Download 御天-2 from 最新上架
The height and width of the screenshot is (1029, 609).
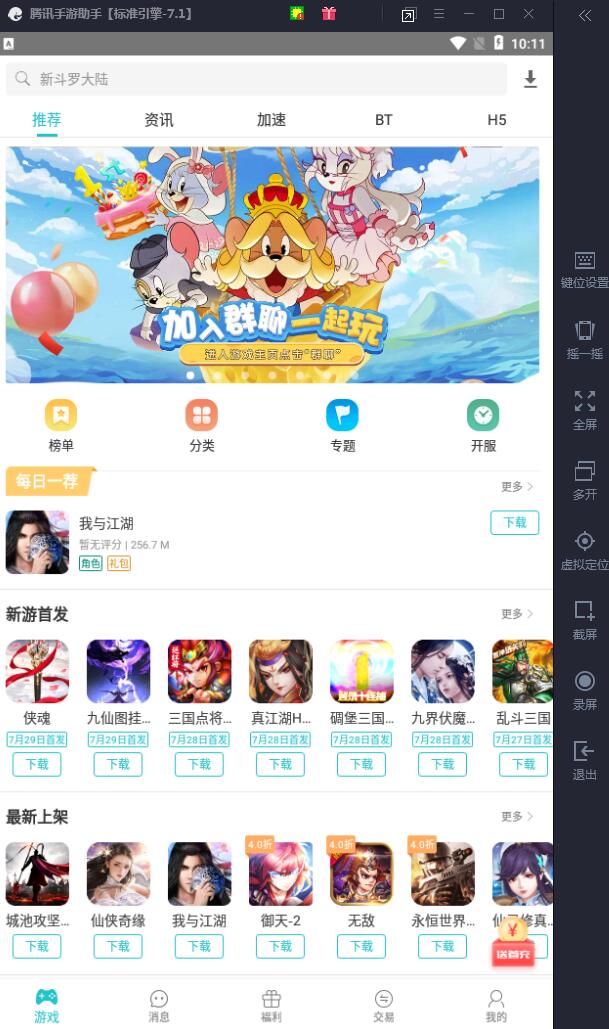[280, 946]
